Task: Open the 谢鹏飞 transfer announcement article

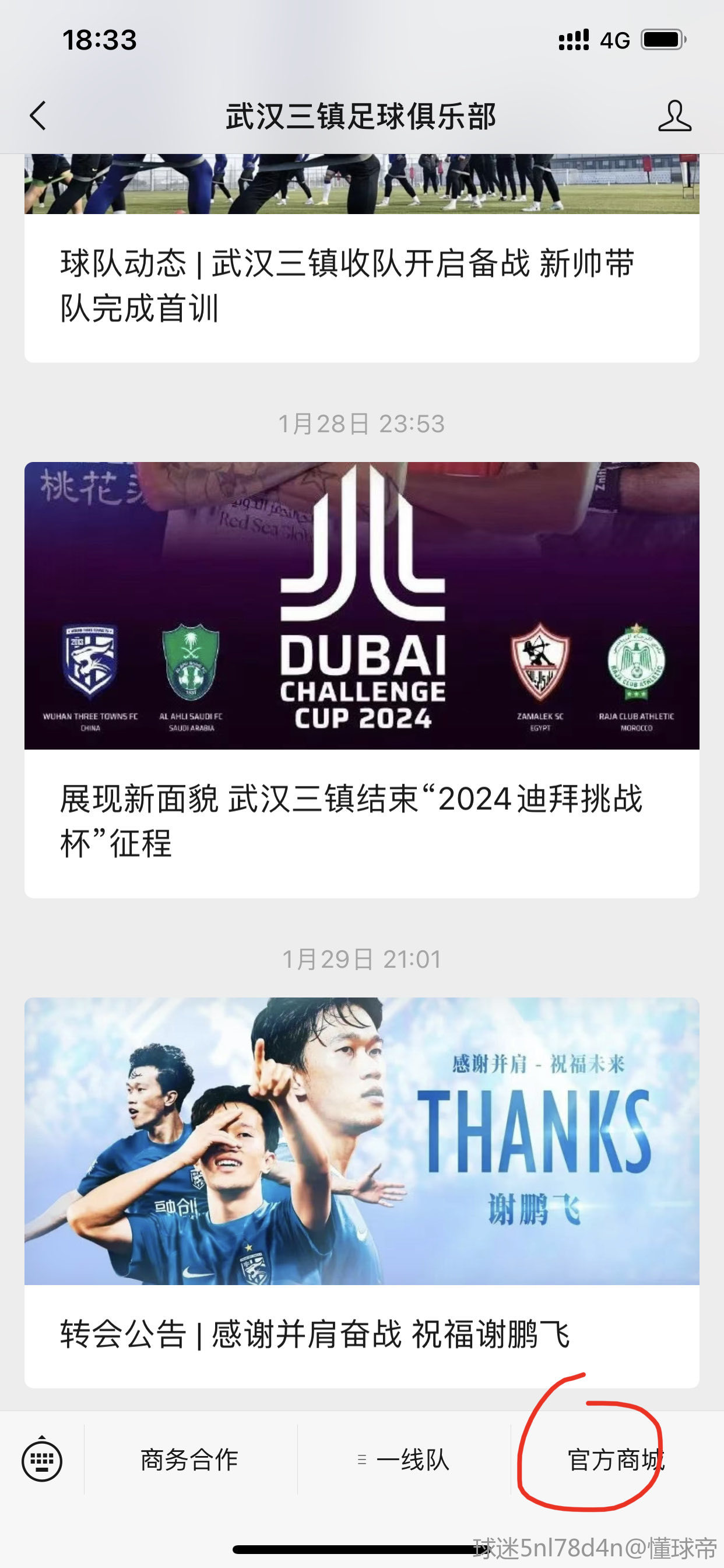Action: point(361,1192)
